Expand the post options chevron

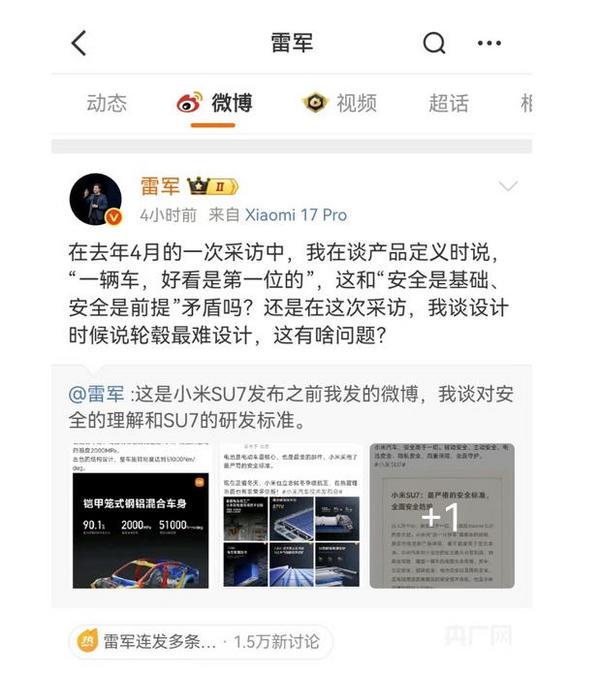pos(507,187)
